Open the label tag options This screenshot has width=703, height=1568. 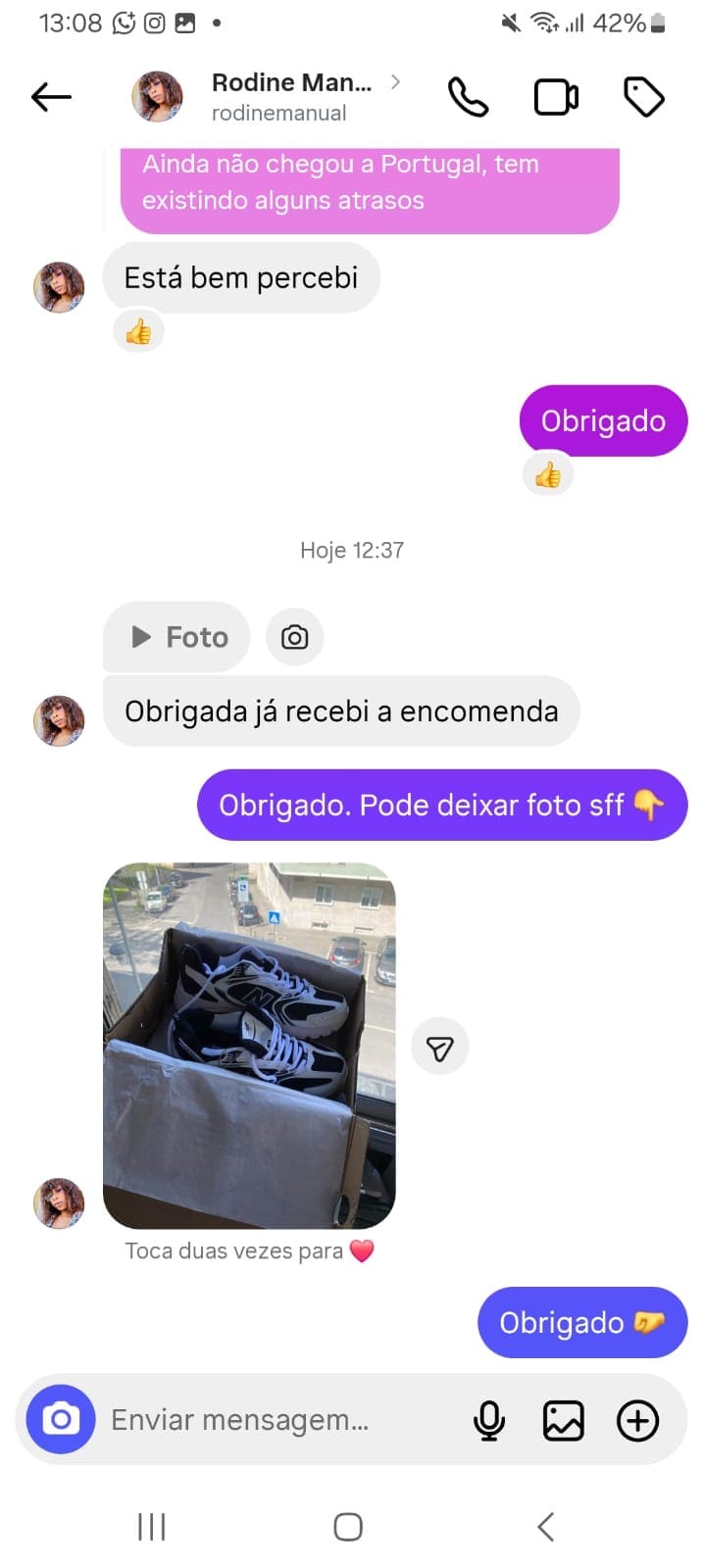[x=644, y=97]
